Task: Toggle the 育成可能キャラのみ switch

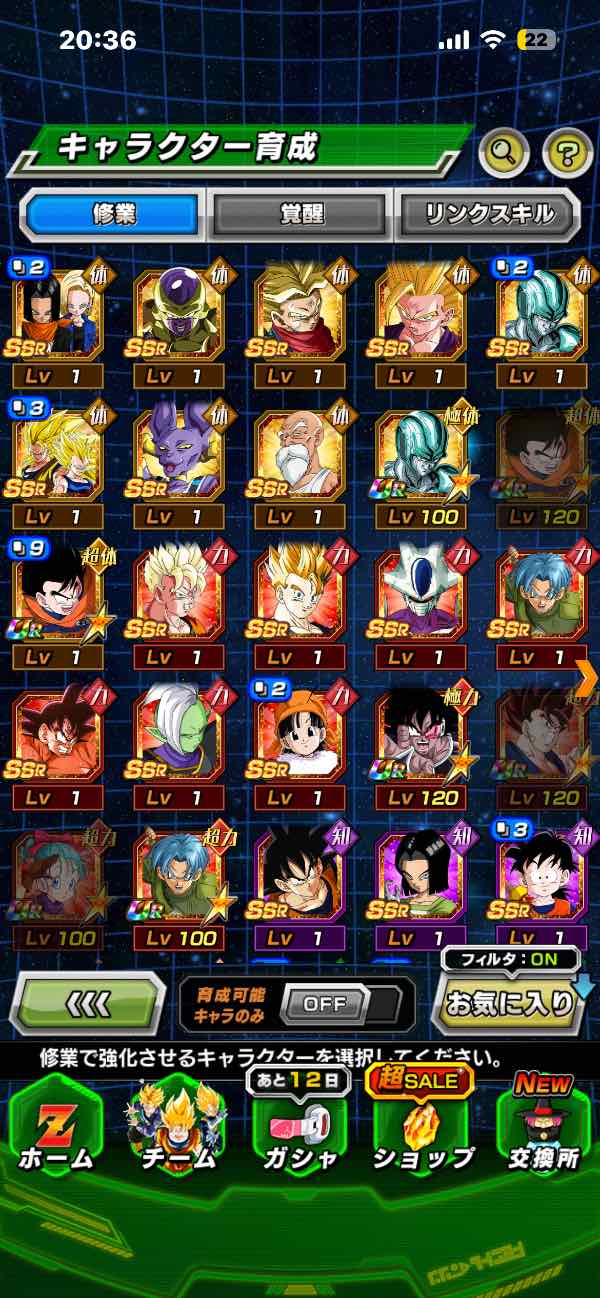Action: coord(324,1004)
